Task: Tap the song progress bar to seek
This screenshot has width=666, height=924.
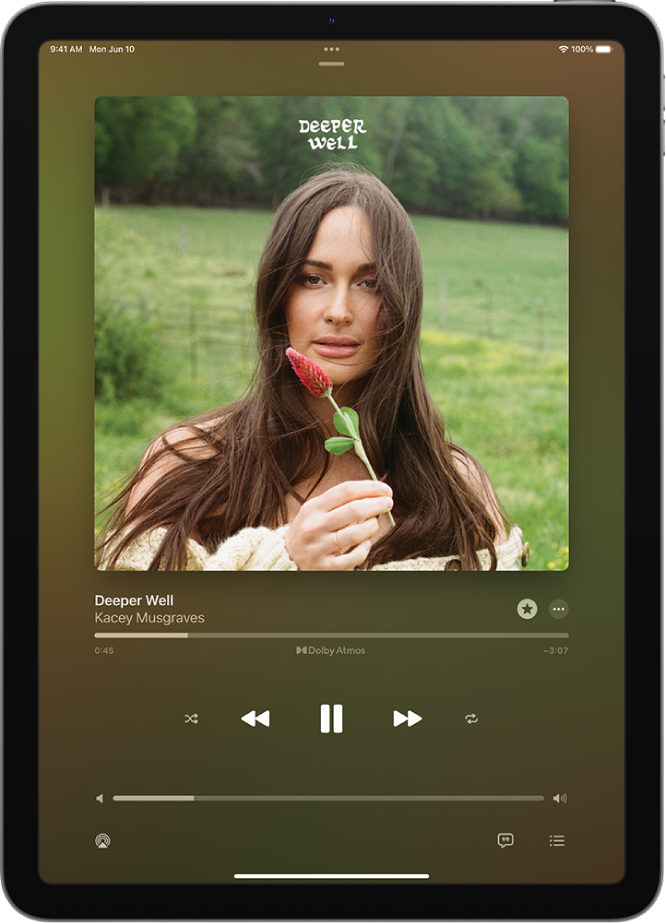Action: [332, 635]
